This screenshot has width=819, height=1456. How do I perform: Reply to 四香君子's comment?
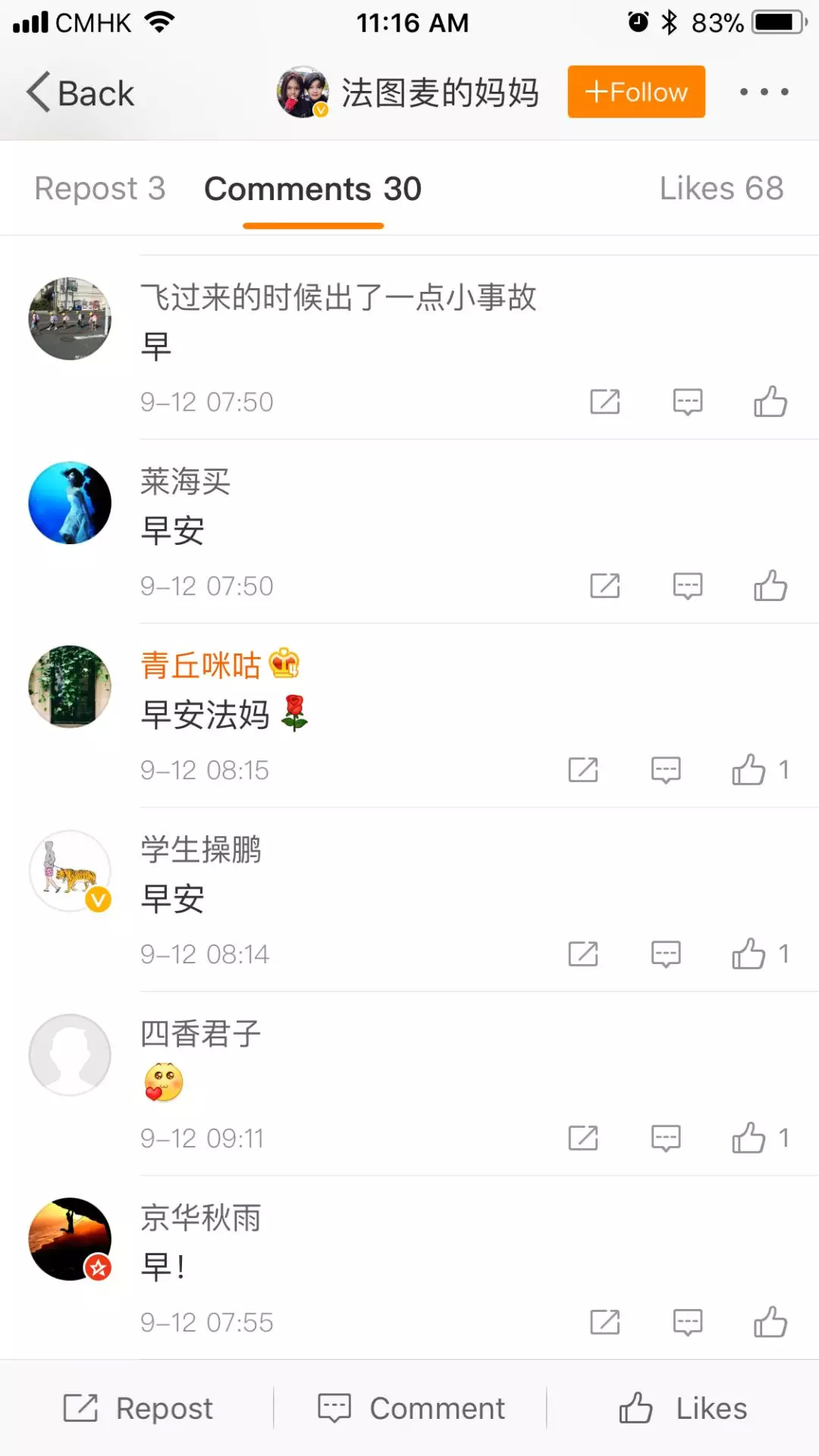665,1138
